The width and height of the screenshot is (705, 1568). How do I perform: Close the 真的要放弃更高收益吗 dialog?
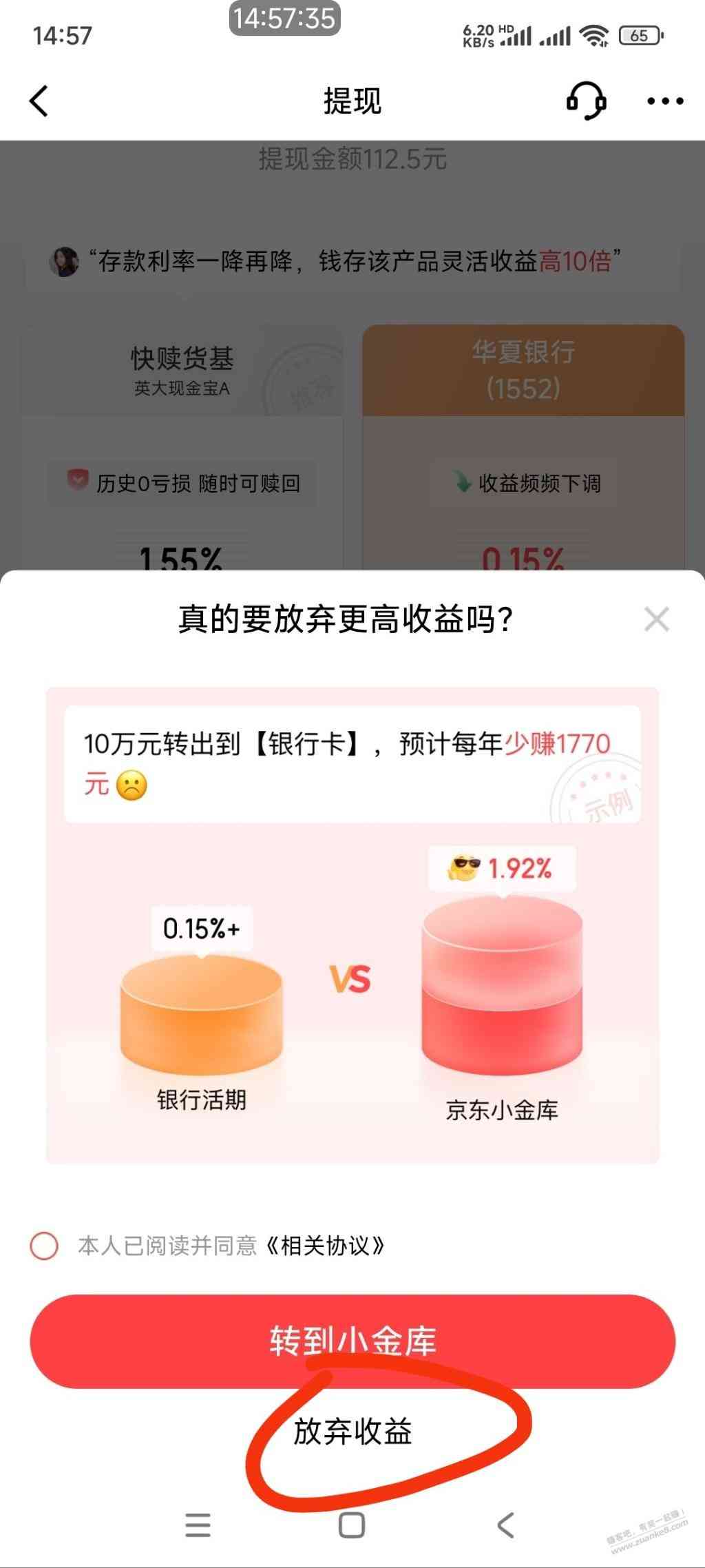pos(656,619)
